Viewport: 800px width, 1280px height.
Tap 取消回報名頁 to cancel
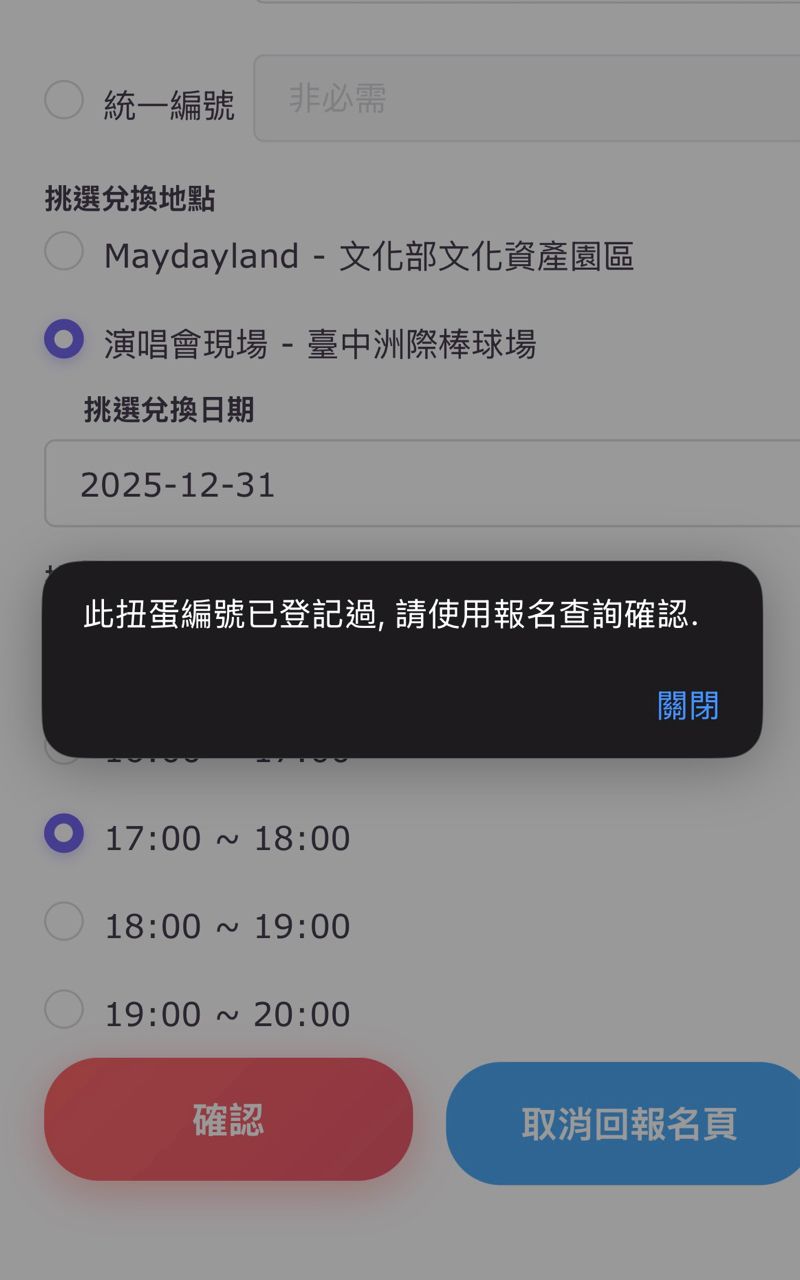(628, 1123)
